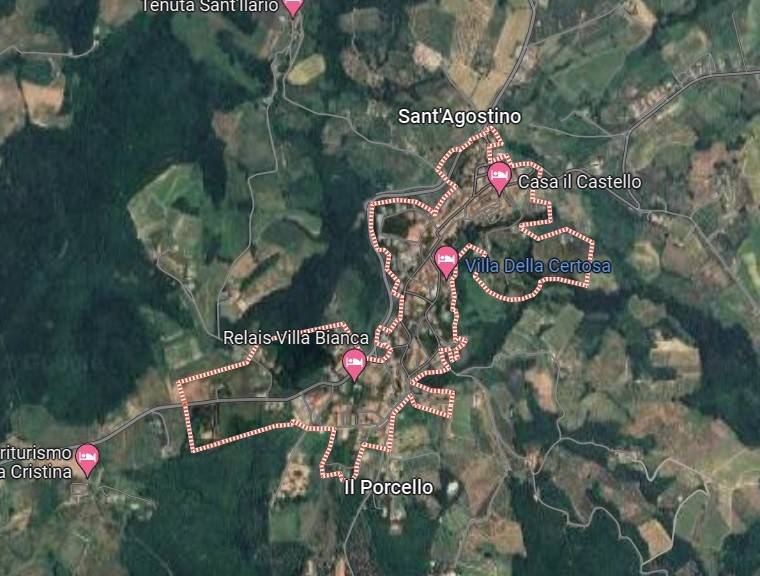Select the Tenuta Sant'Ilario pin
This screenshot has height=576, width=760.
coord(292,5)
